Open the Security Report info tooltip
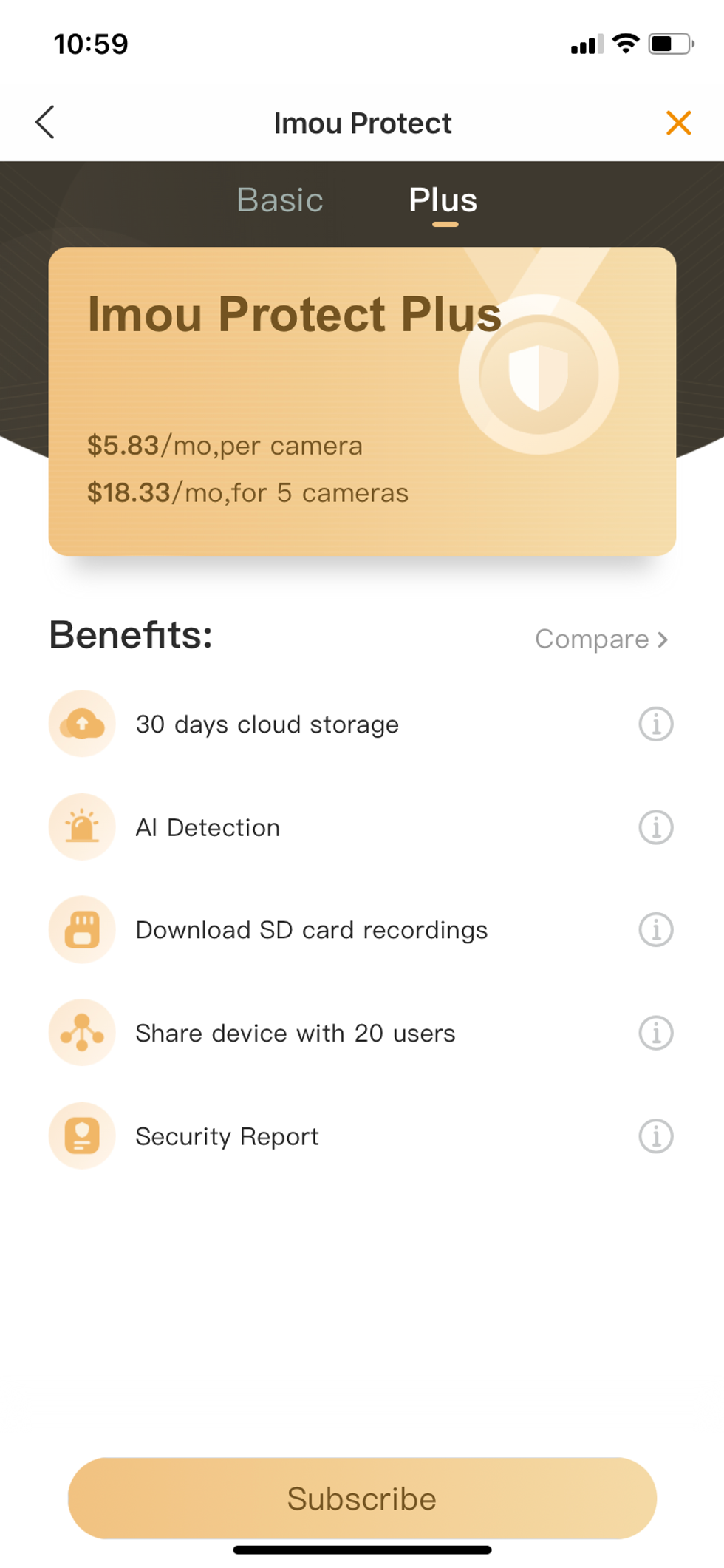Image resolution: width=724 pixels, height=1568 pixels. 655,1136
